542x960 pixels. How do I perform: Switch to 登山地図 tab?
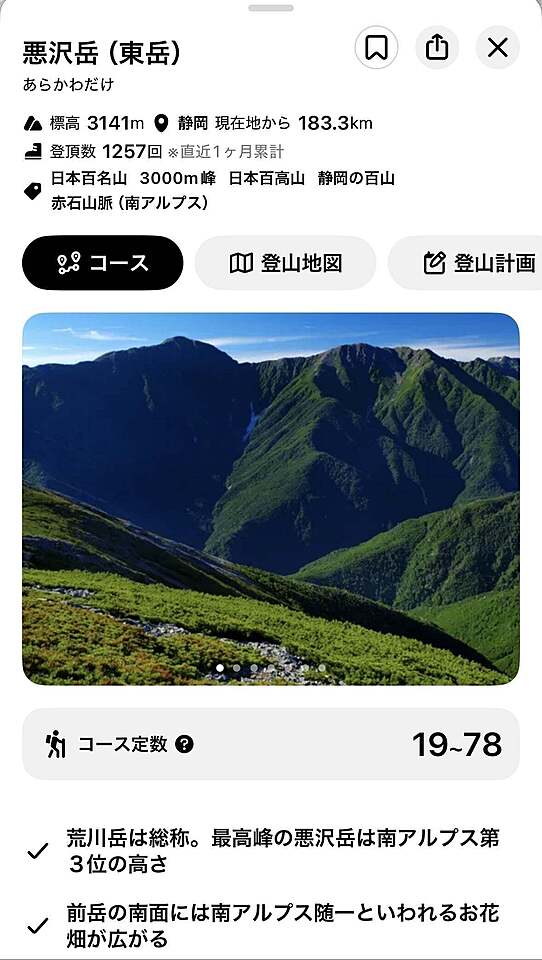coord(285,263)
